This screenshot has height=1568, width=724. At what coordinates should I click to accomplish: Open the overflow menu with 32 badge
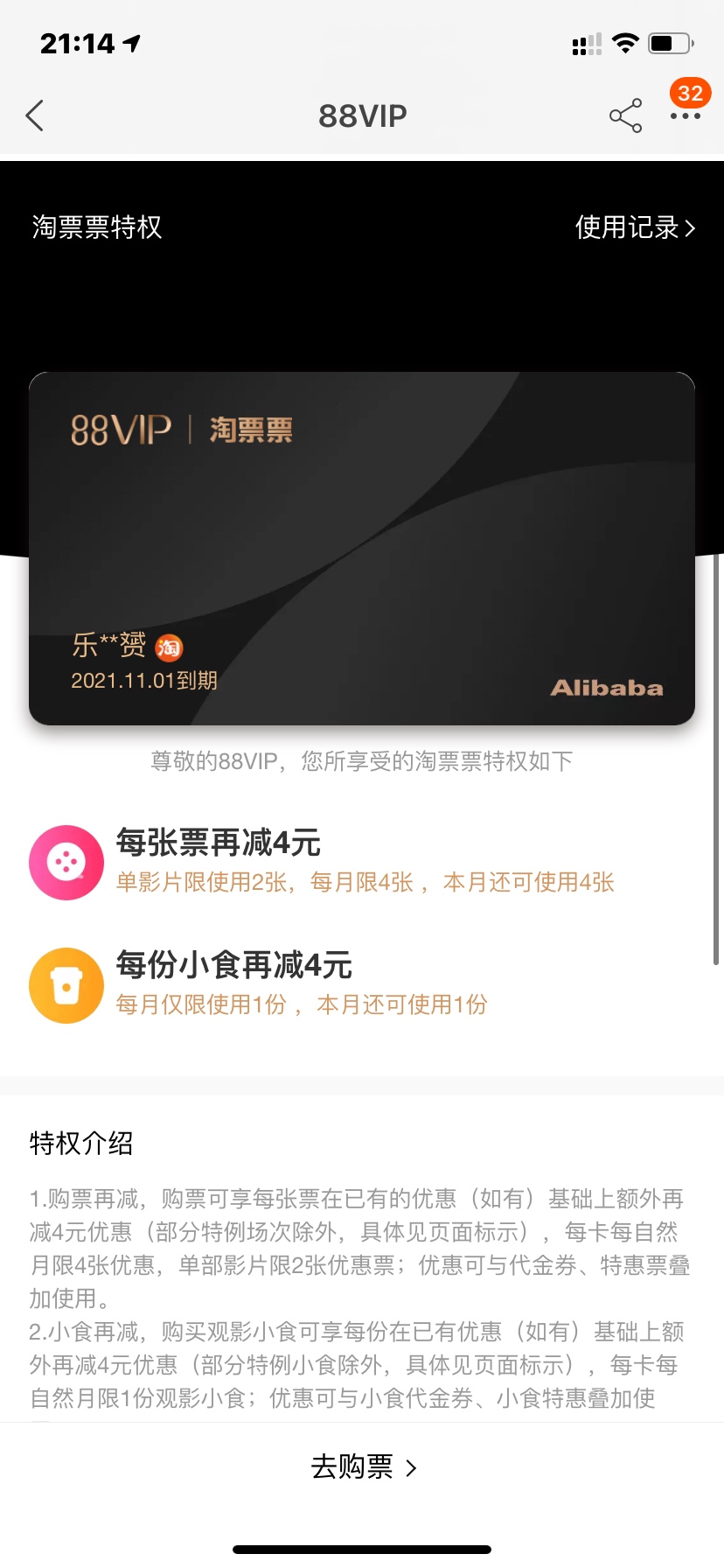tap(685, 115)
